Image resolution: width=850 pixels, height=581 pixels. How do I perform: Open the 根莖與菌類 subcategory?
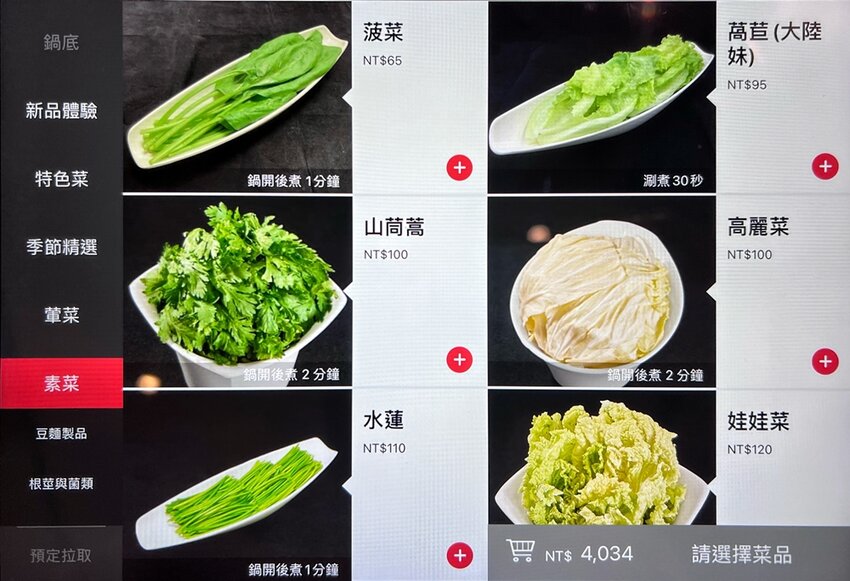point(61,484)
